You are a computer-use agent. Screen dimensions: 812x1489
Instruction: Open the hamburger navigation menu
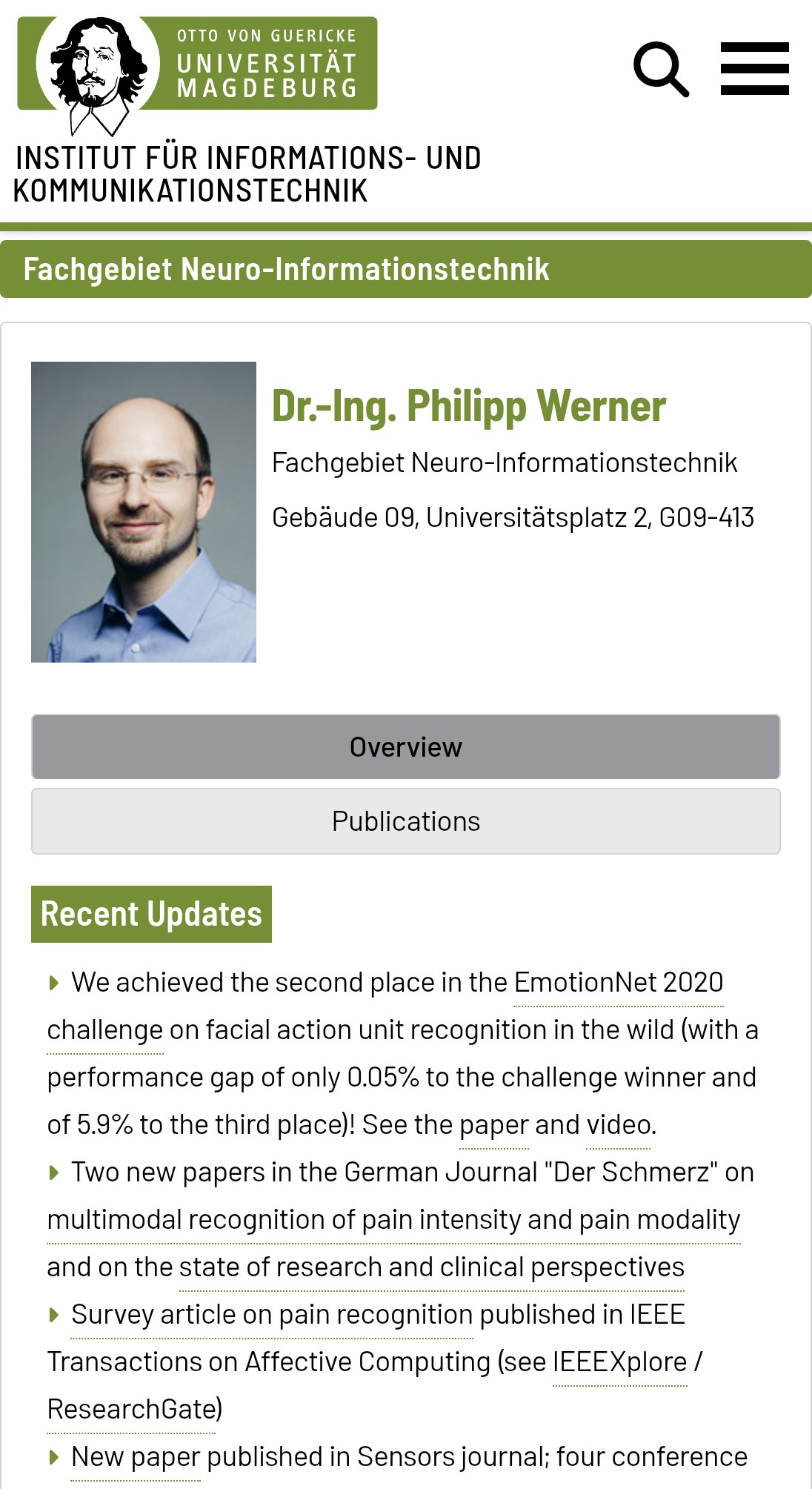(x=754, y=69)
